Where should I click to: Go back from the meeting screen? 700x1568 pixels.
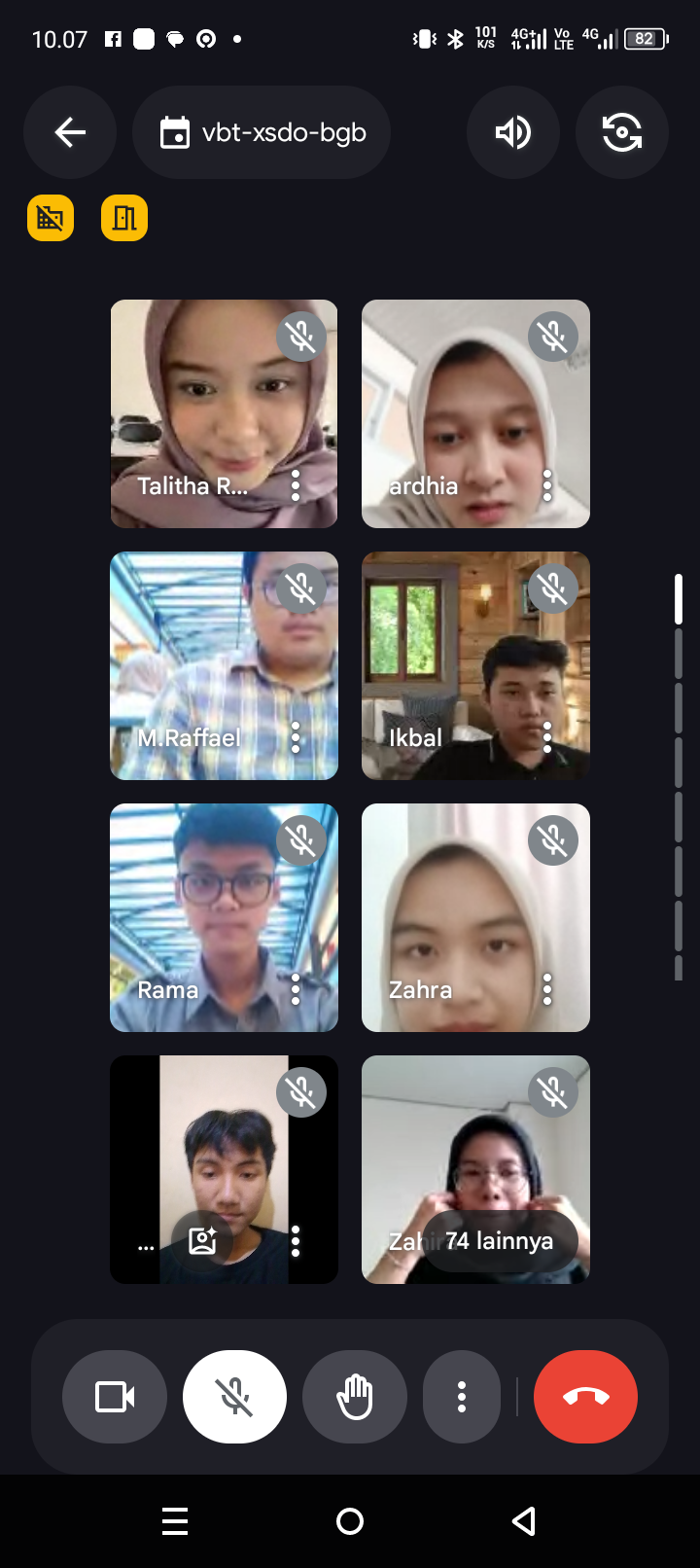pos(70,132)
